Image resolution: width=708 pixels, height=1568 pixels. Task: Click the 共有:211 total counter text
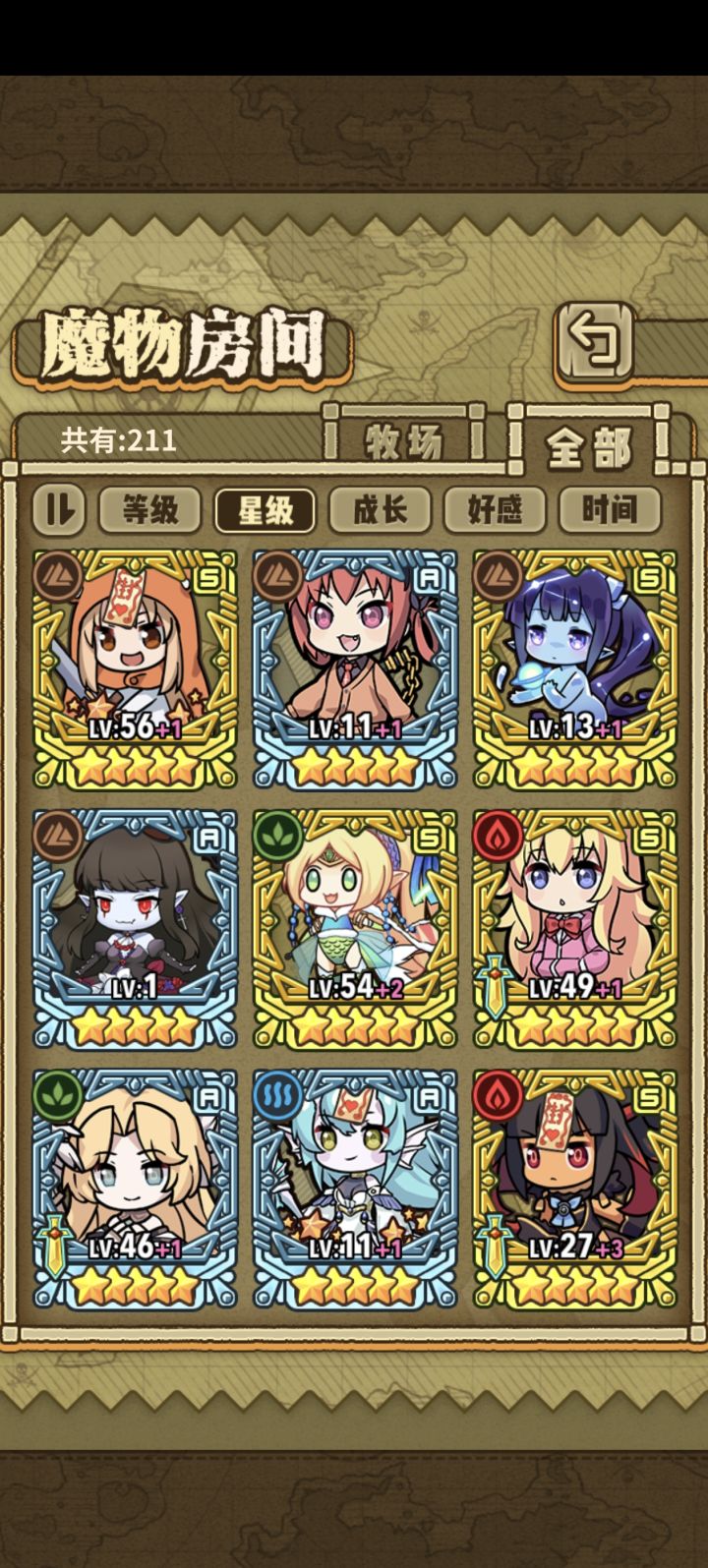pyautogui.click(x=116, y=441)
